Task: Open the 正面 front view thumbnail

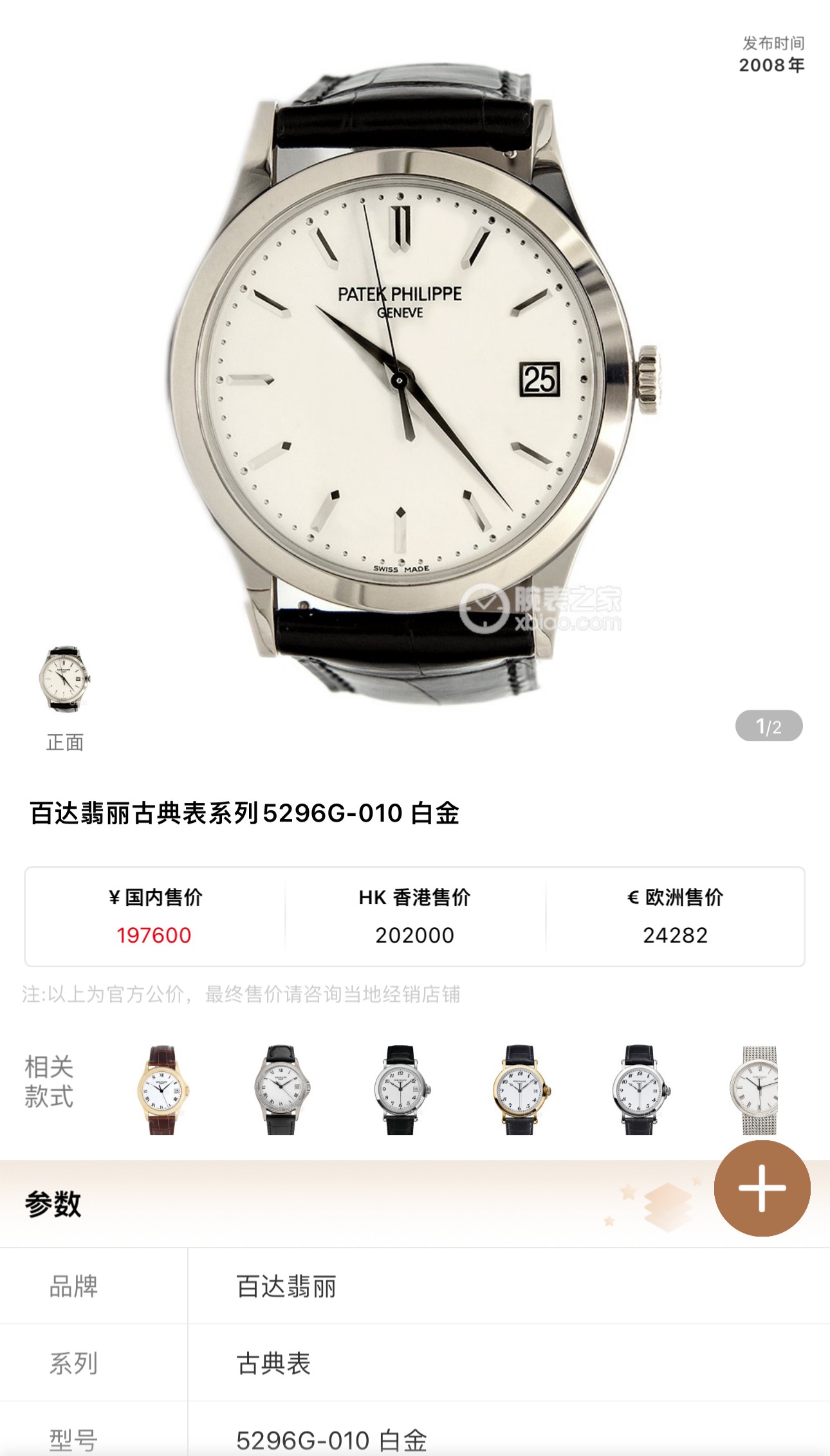Action: 64,679
